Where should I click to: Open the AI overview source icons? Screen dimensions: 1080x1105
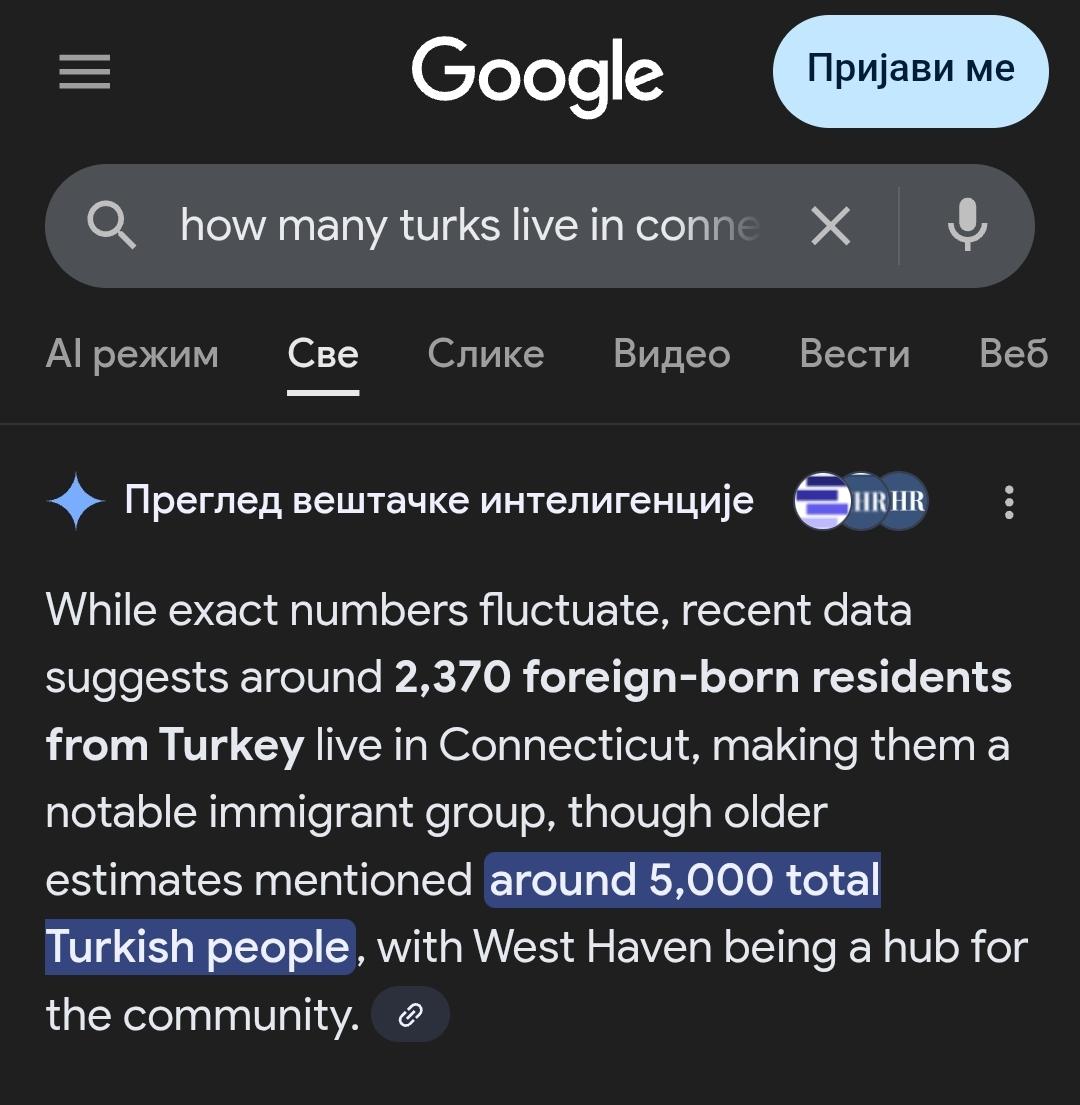tap(860, 501)
